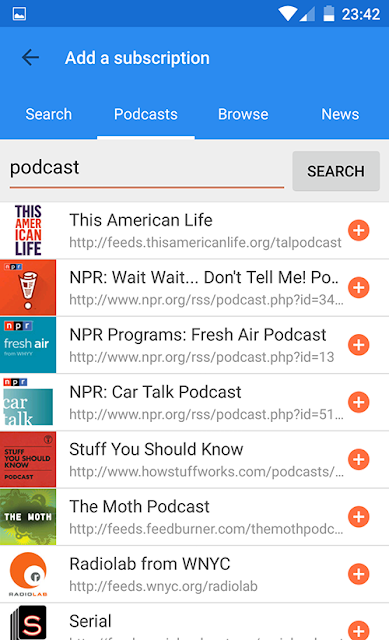Subscribe to NPR Wait Wait... Don't Tell Me
Screen dimensions: 389x640
coord(359,287)
